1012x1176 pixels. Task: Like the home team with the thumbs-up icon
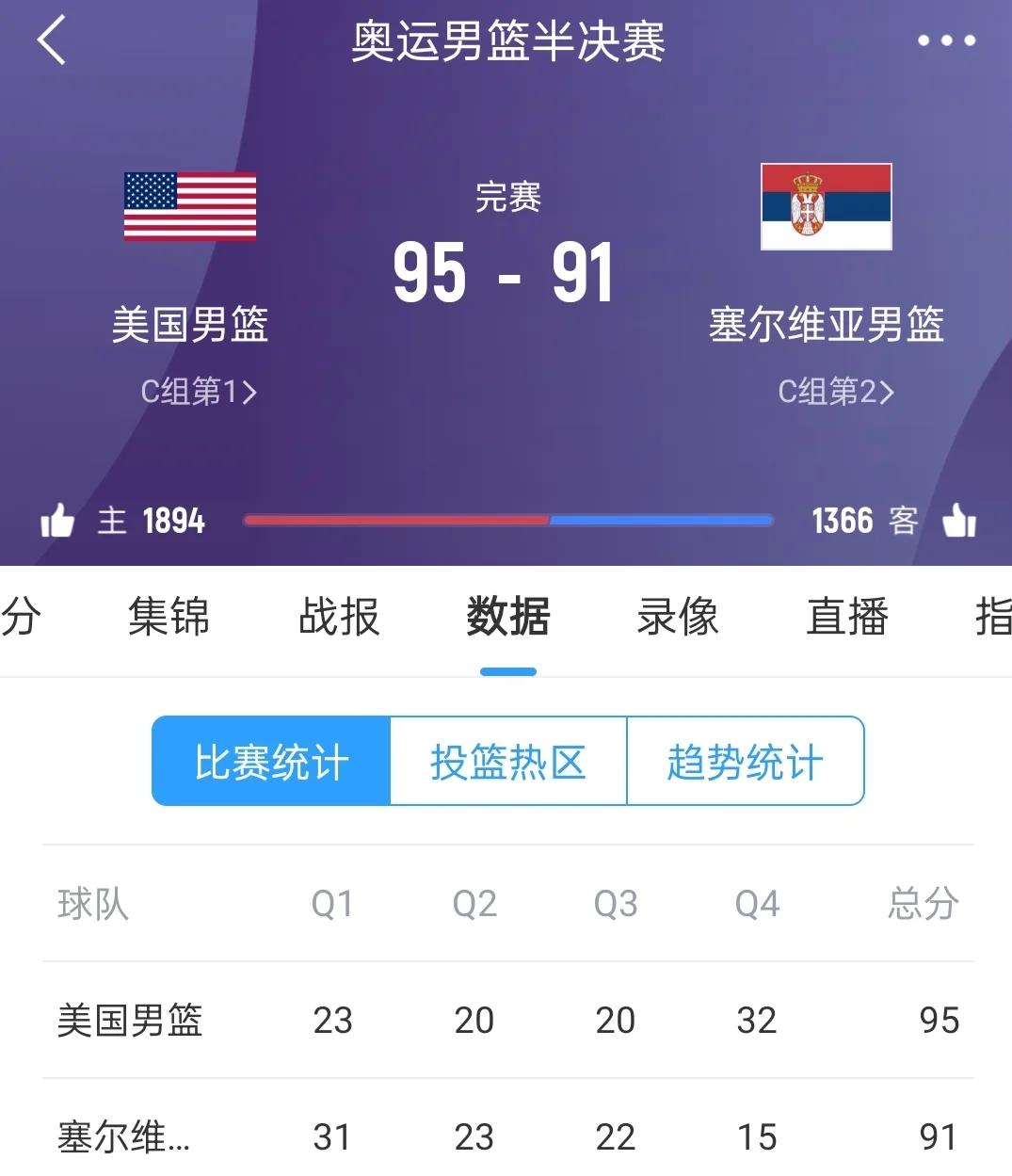coord(57,520)
